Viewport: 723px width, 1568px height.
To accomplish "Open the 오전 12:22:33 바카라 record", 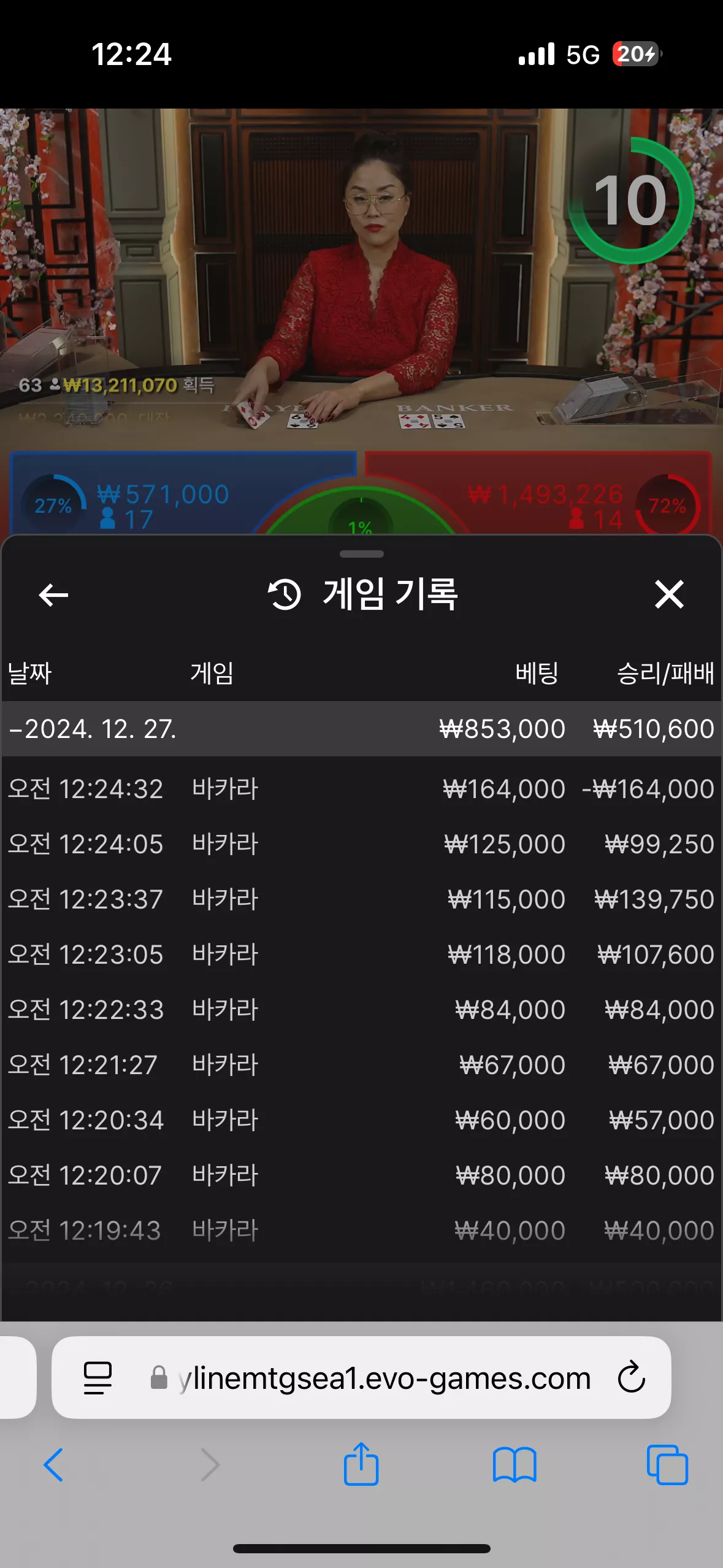I will click(x=361, y=1010).
